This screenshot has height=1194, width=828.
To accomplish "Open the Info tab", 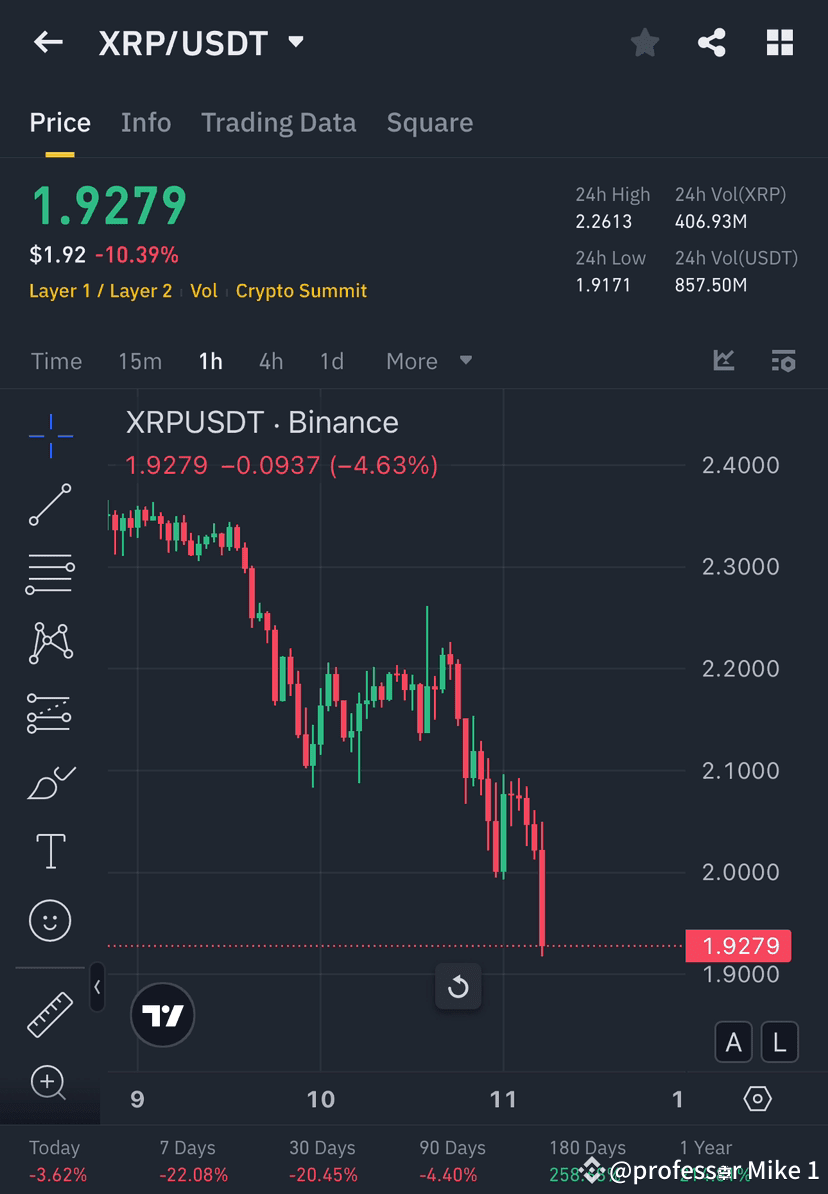I will point(146,122).
